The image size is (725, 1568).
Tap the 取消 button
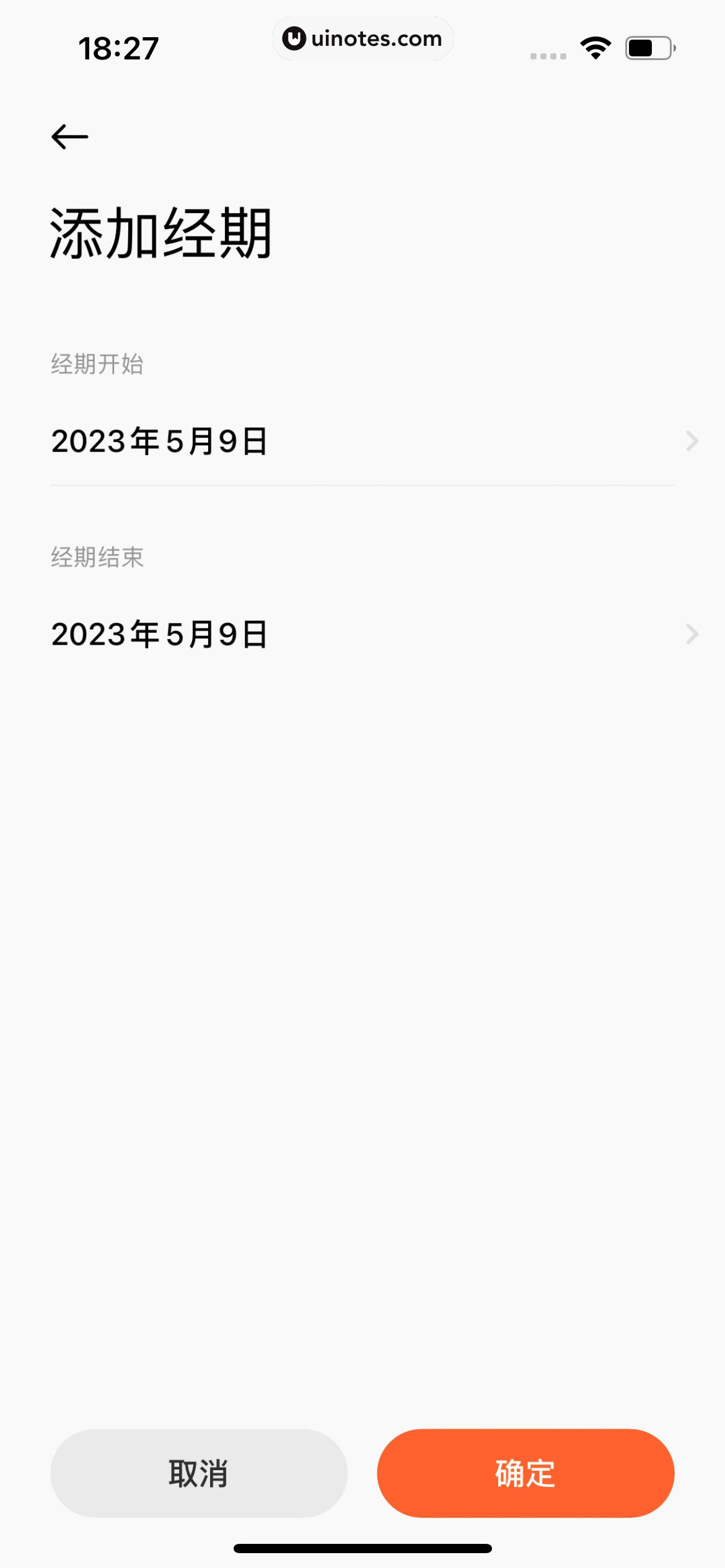click(x=199, y=1473)
